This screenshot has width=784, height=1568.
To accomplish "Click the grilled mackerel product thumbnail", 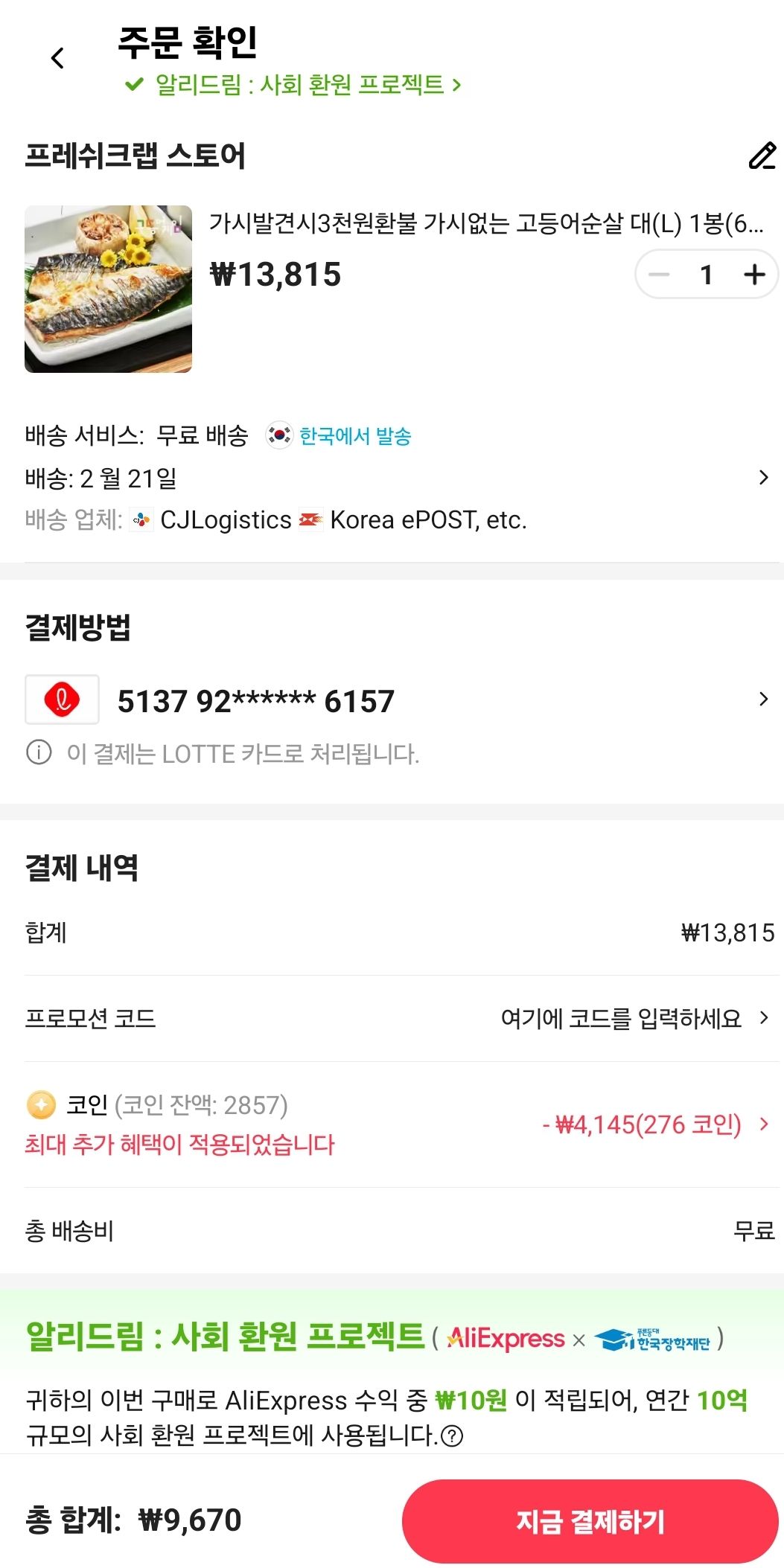I will [x=108, y=289].
